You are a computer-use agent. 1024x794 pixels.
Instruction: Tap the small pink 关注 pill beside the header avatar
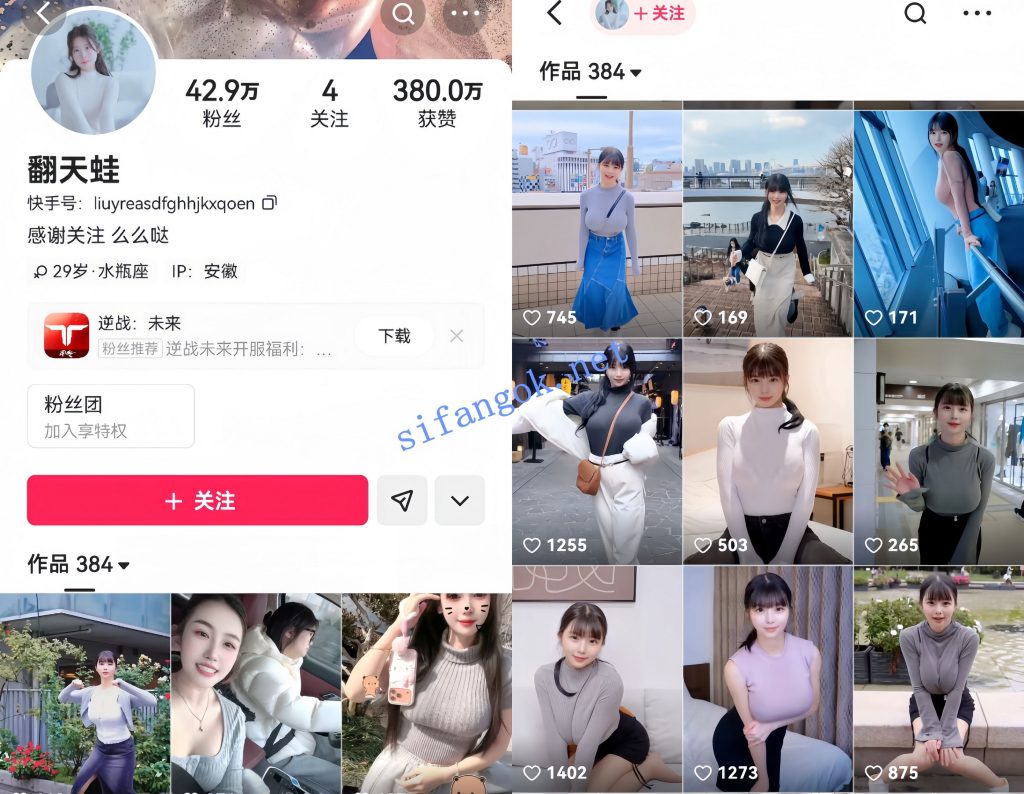[x=660, y=13]
